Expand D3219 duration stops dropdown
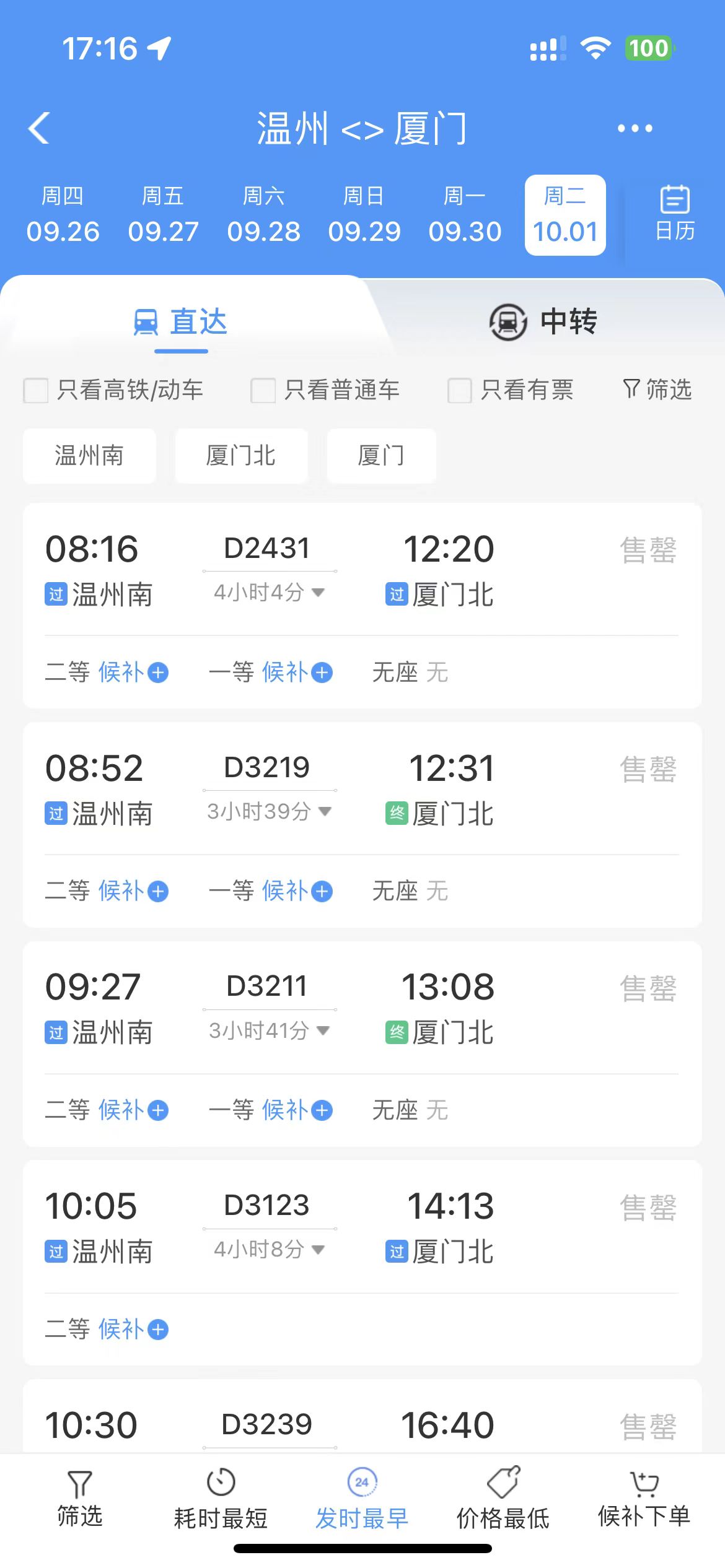This screenshot has width=725, height=1568. (269, 811)
